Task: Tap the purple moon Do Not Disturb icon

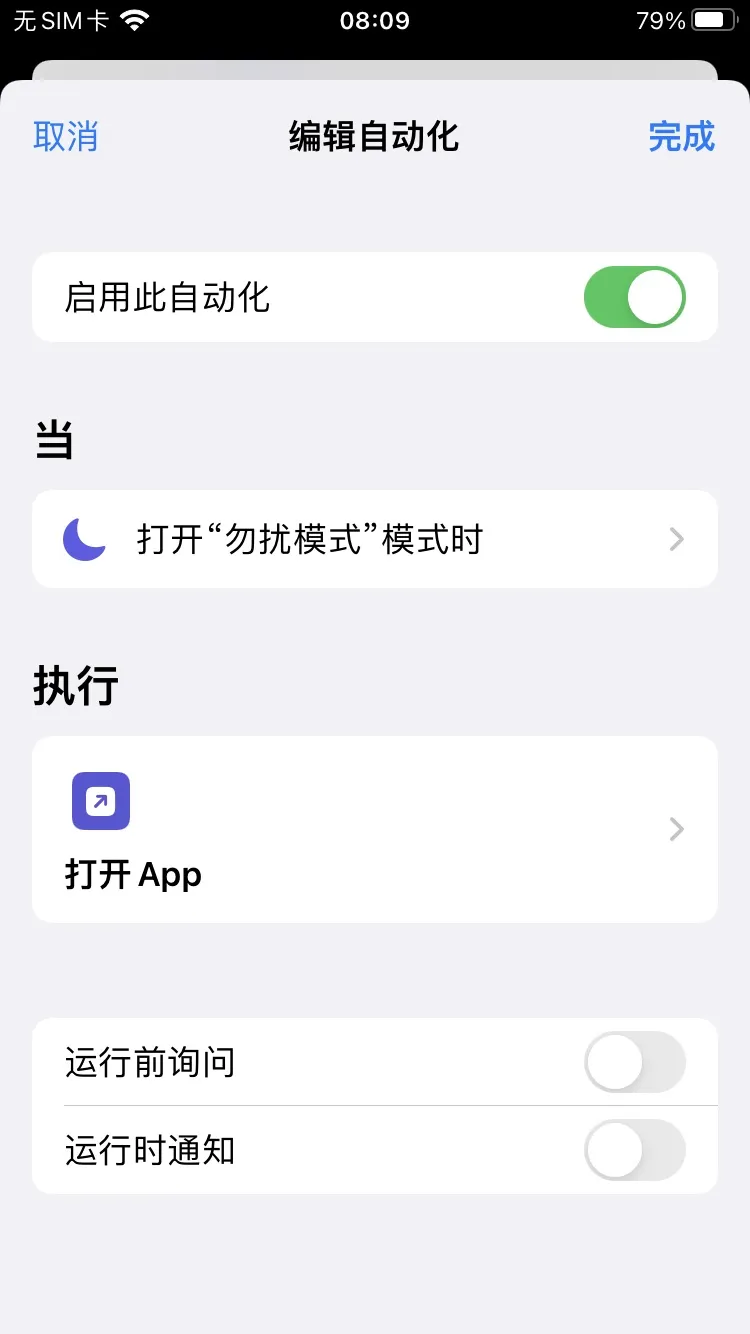Action: click(x=85, y=539)
